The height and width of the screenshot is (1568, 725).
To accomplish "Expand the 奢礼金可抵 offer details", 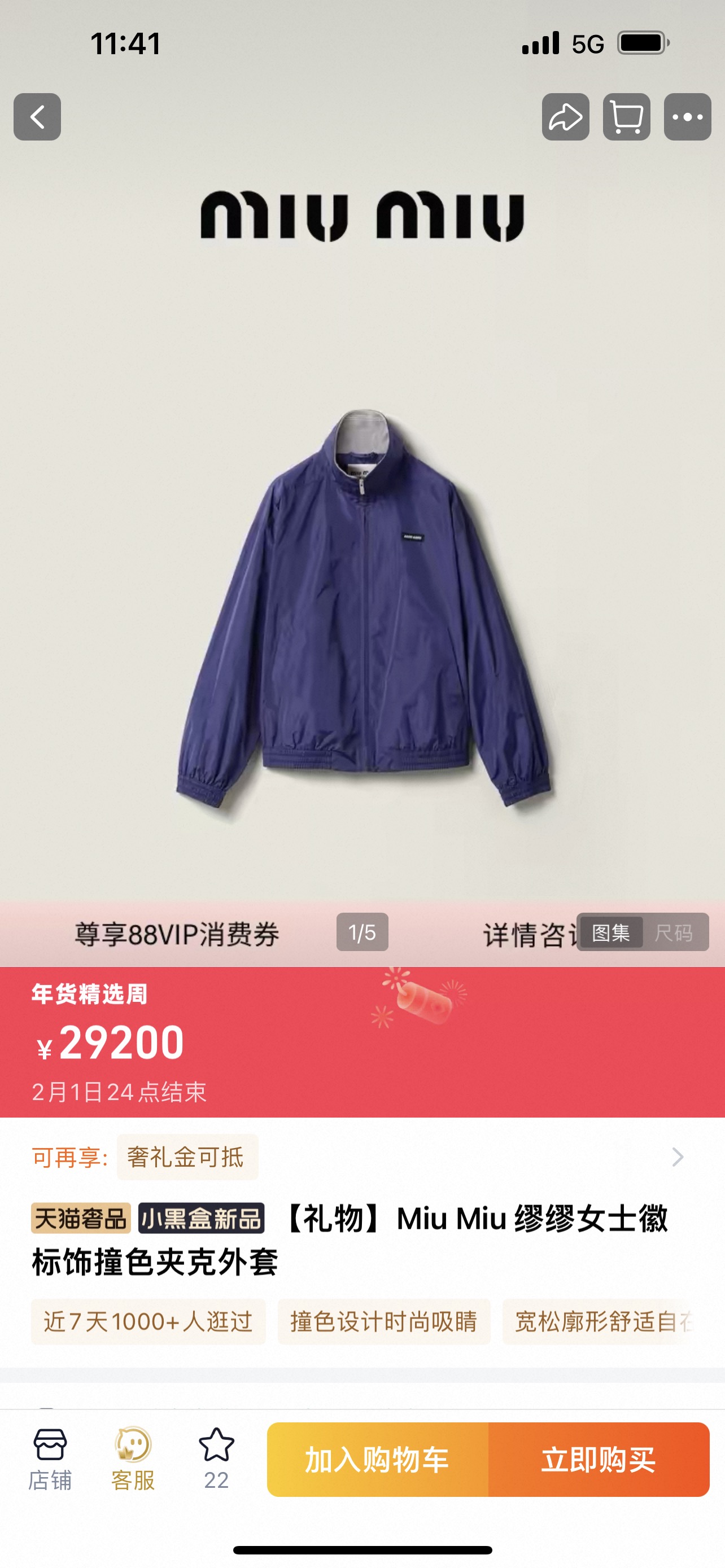I will pyautogui.click(x=677, y=1157).
